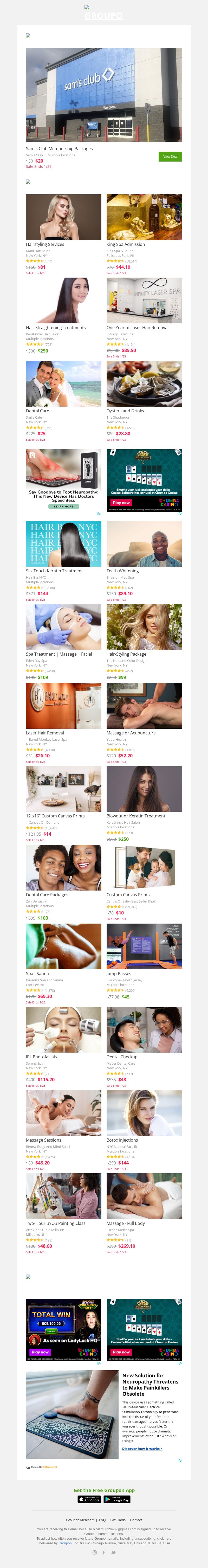Open the Jump Passes deal
The width and height of the screenshot is (208, 1568).
(x=144, y=946)
